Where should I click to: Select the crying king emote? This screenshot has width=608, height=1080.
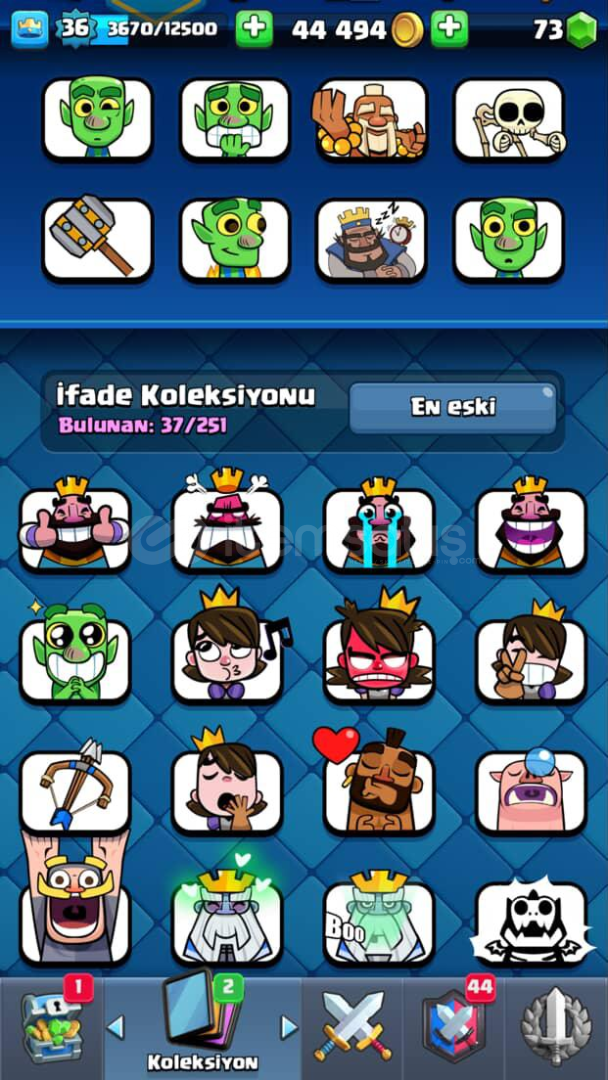click(x=378, y=527)
